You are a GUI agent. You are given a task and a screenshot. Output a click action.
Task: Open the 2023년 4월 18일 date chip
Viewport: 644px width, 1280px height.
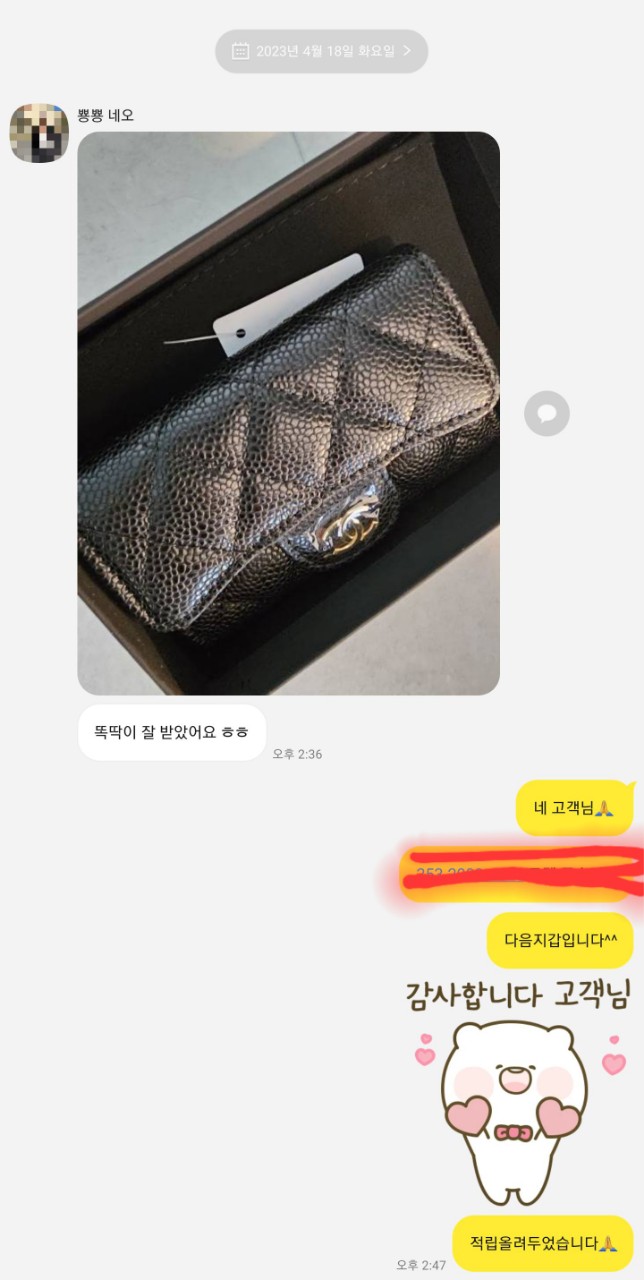(x=321, y=51)
